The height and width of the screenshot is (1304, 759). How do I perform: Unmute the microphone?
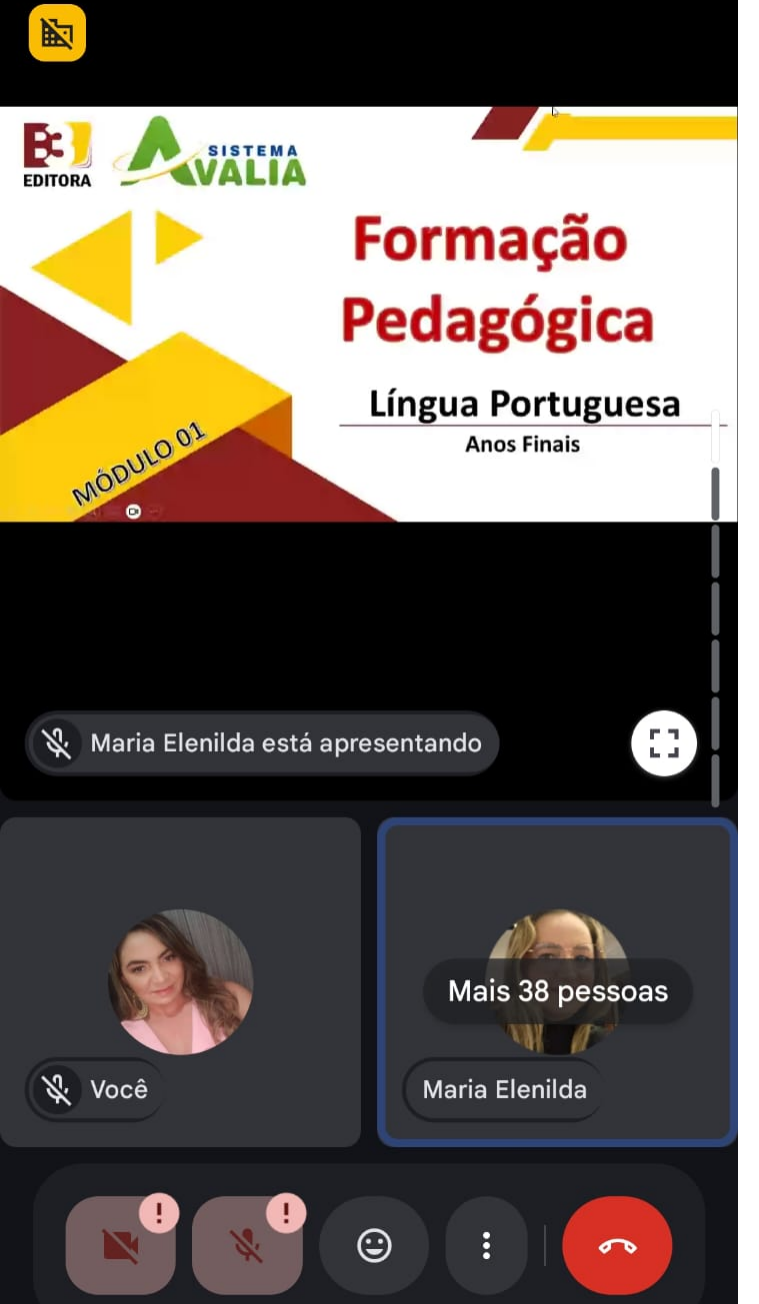tap(247, 1246)
